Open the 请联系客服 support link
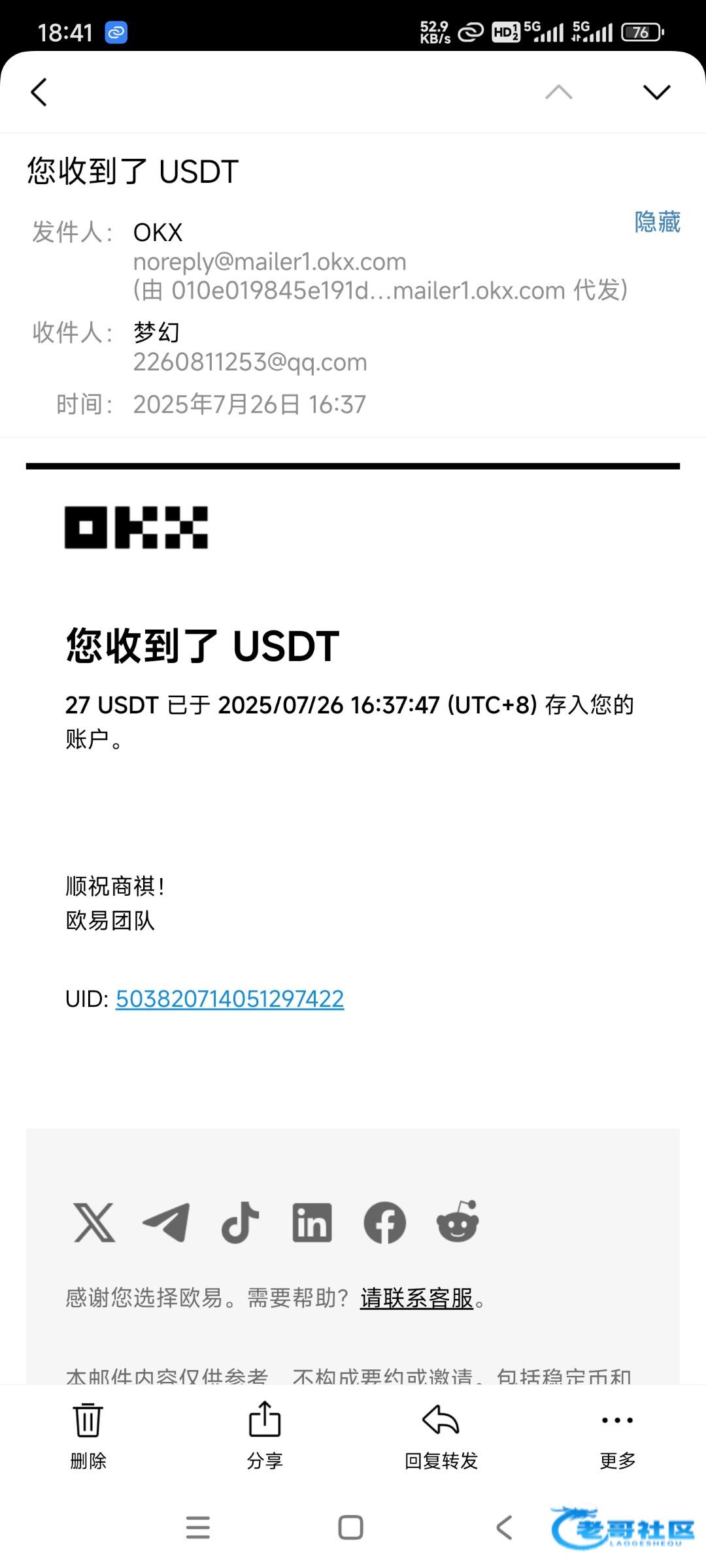Image resolution: width=706 pixels, height=1568 pixels. (x=416, y=1298)
